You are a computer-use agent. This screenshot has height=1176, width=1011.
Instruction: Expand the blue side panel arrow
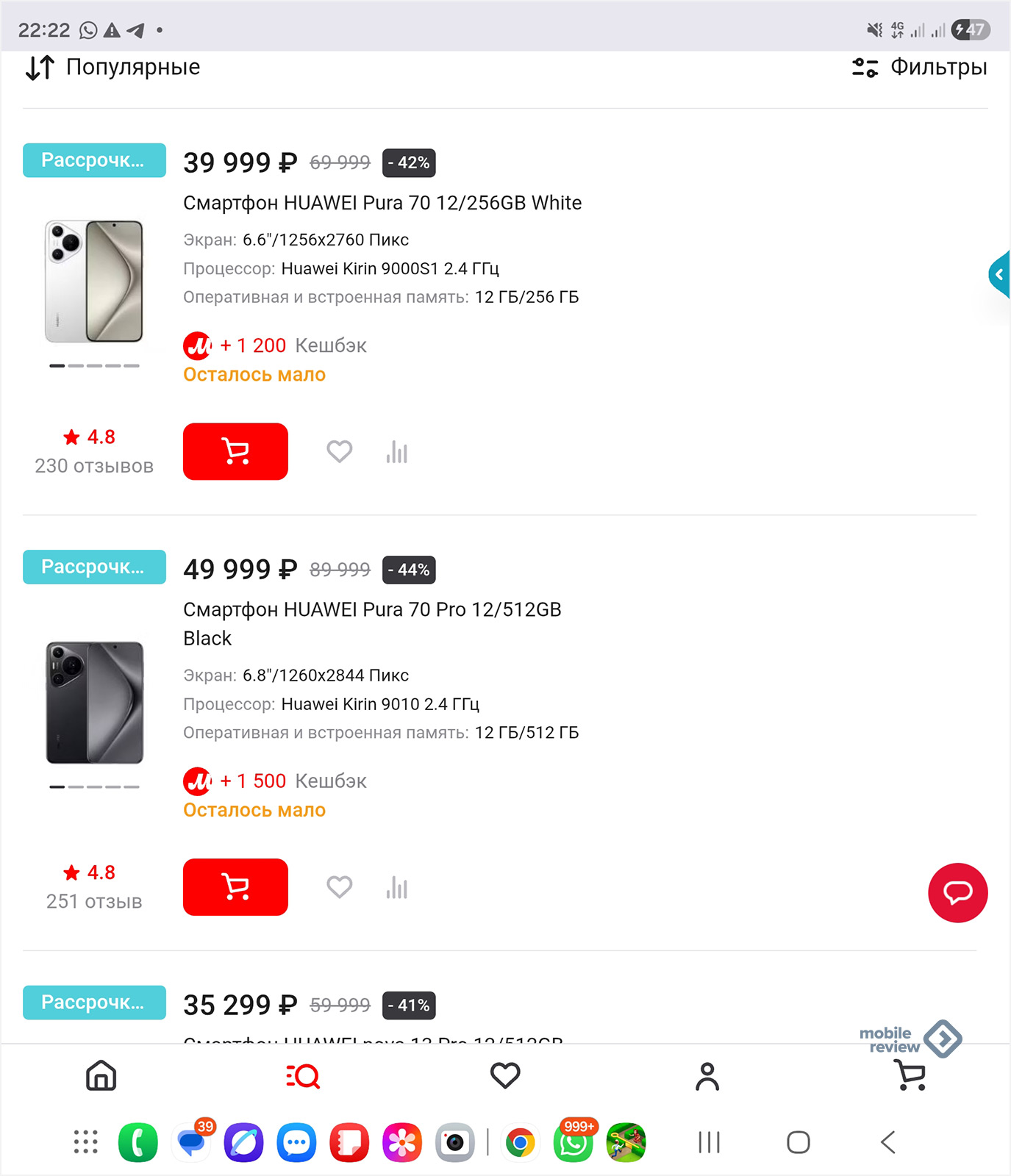[x=999, y=275]
